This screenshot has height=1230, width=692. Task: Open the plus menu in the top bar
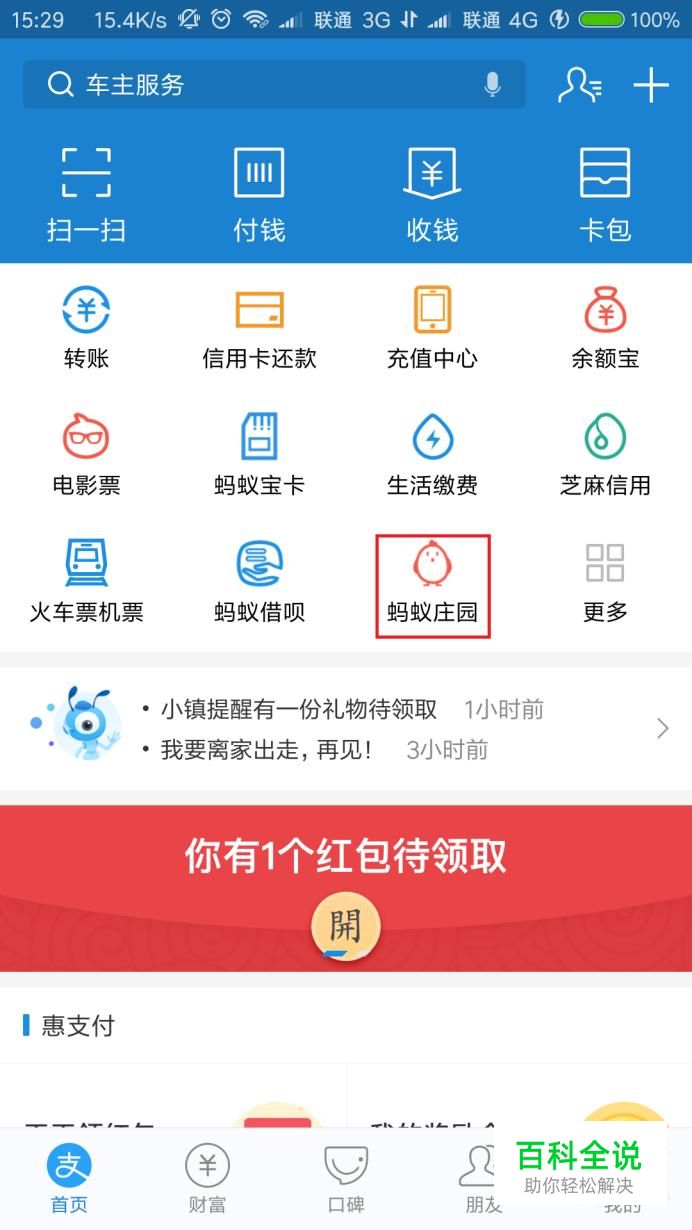[x=651, y=86]
